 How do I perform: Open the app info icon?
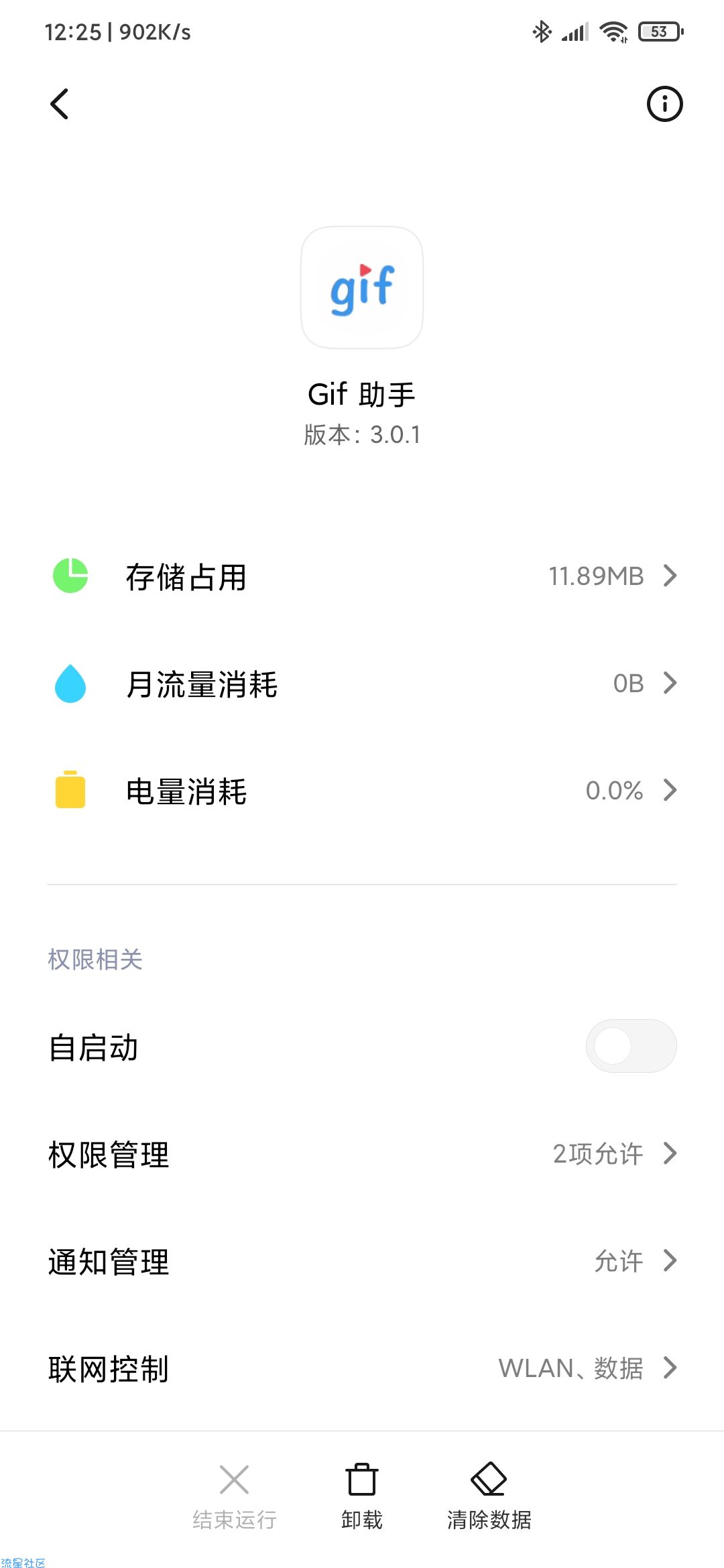click(664, 104)
